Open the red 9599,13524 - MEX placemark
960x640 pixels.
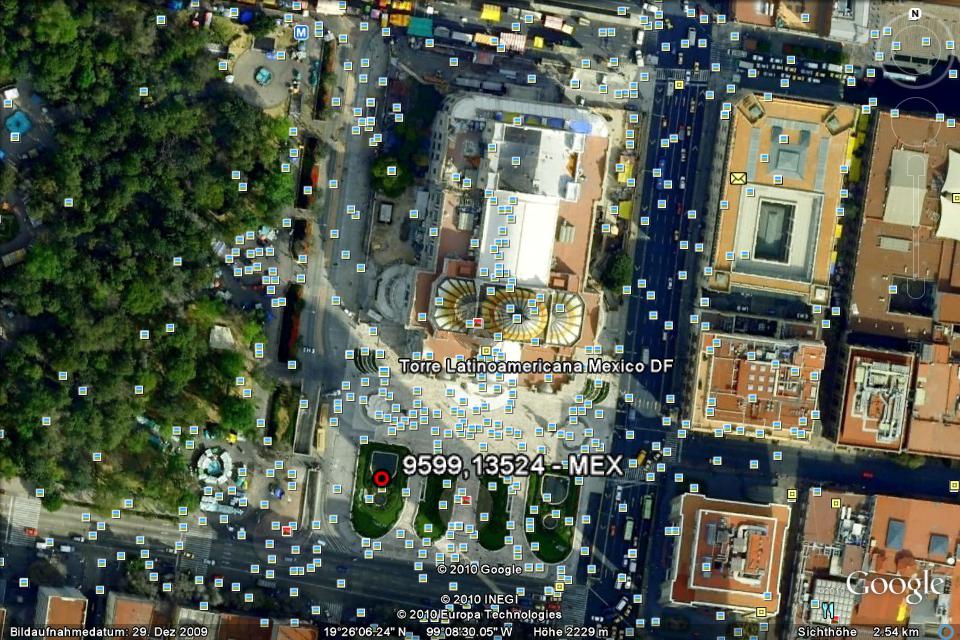[x=381, y=479]
